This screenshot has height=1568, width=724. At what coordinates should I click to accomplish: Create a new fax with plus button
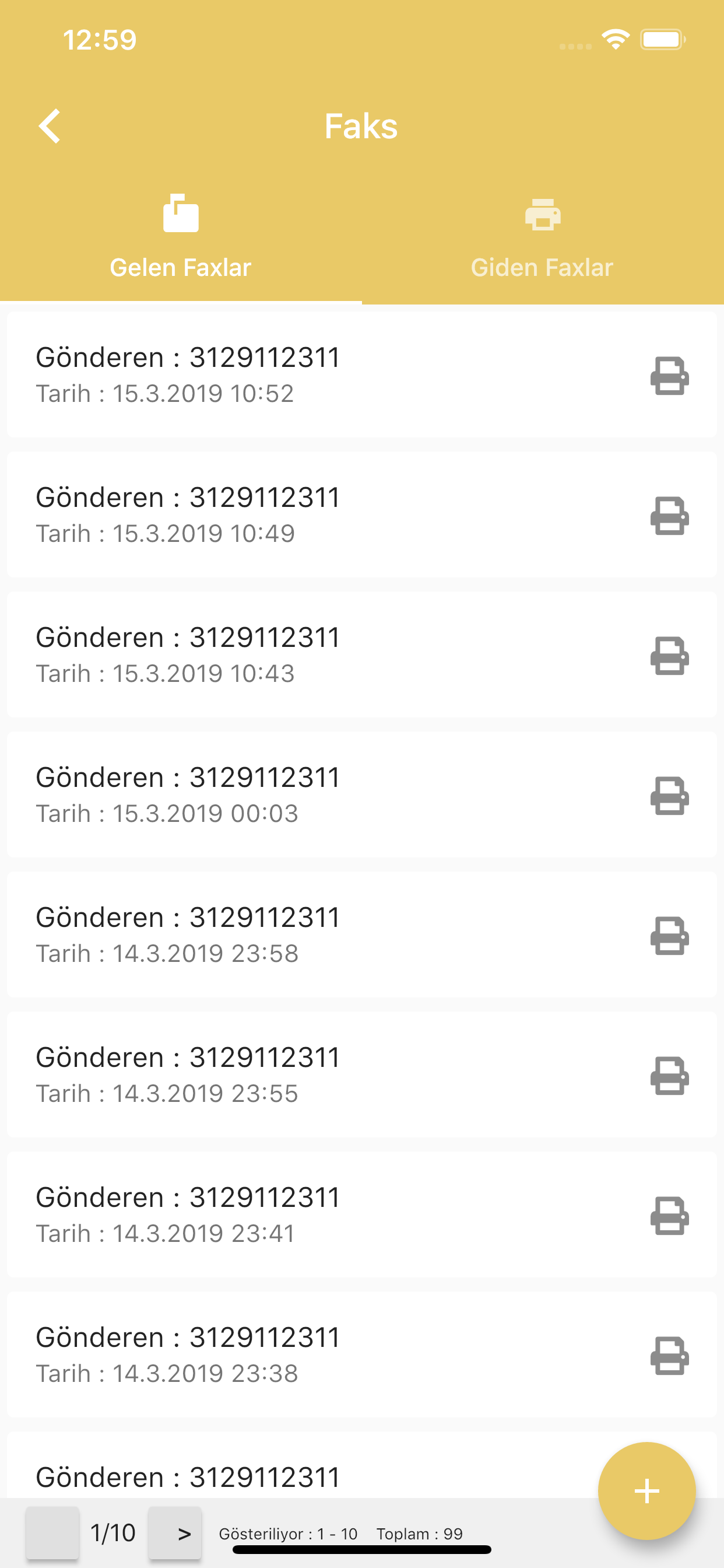[646, 1490]
